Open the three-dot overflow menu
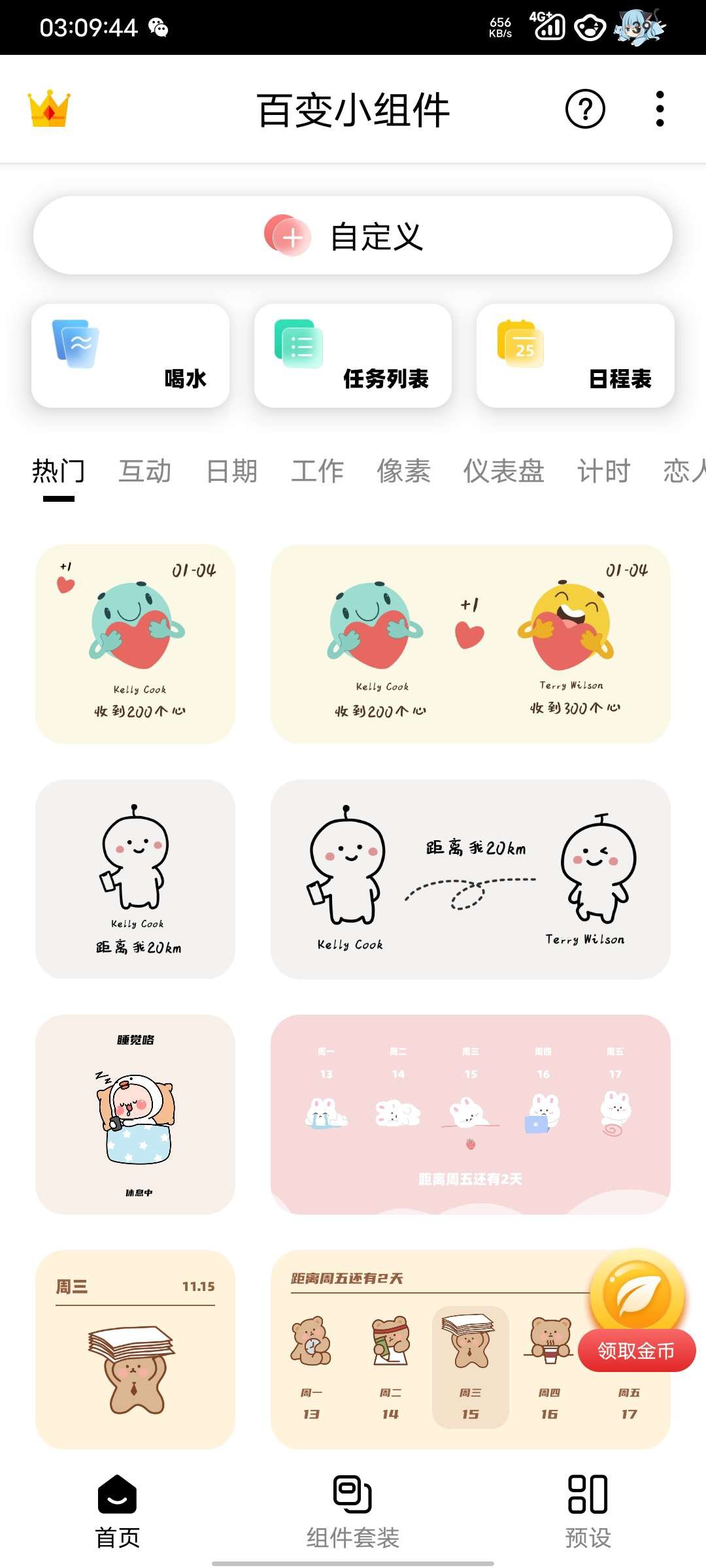Screen dimensions: 706x1568 (660, 109)
